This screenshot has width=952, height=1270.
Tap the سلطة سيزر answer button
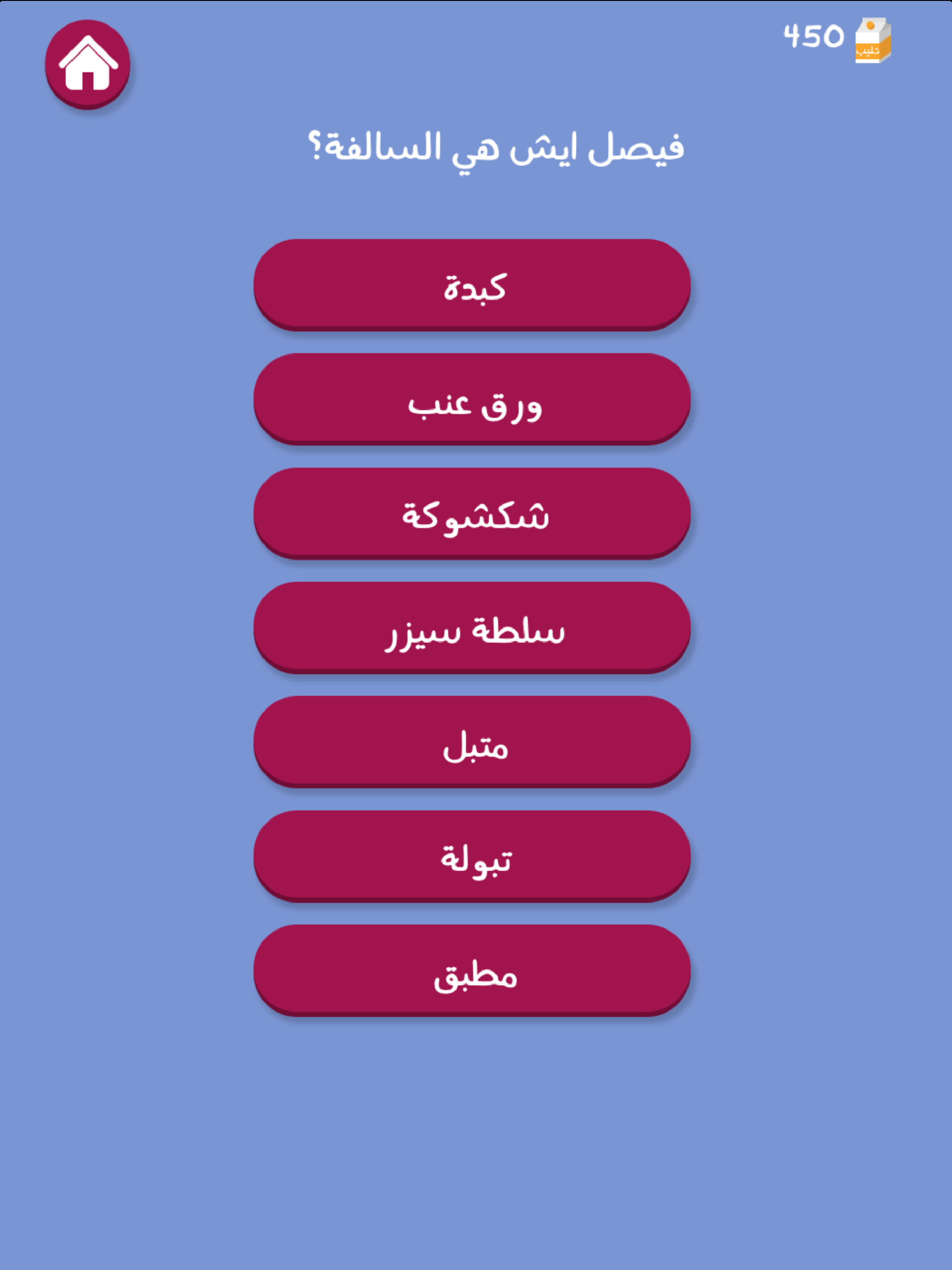click(472, 627)
